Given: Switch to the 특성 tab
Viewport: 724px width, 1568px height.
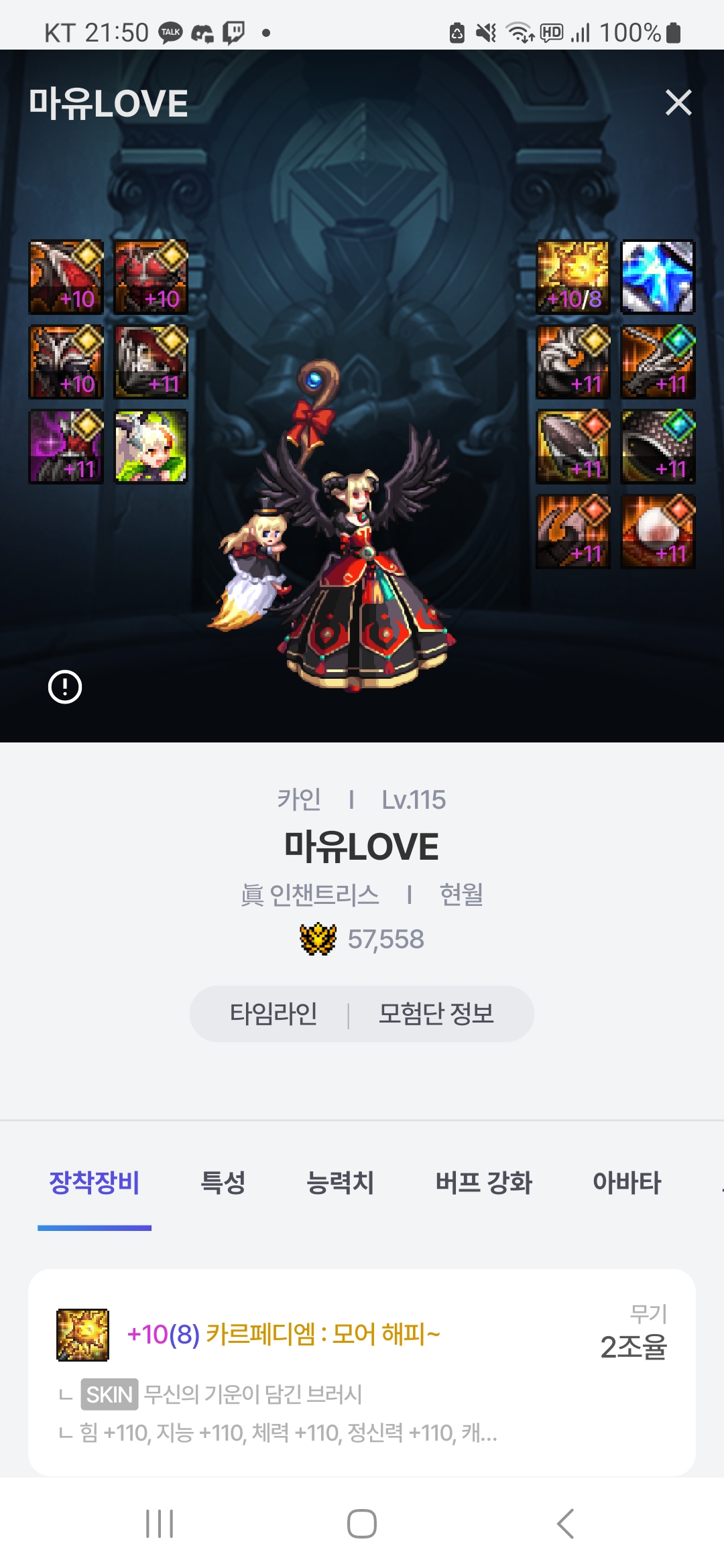Looking at the screenshot, I should [223, 1183].
